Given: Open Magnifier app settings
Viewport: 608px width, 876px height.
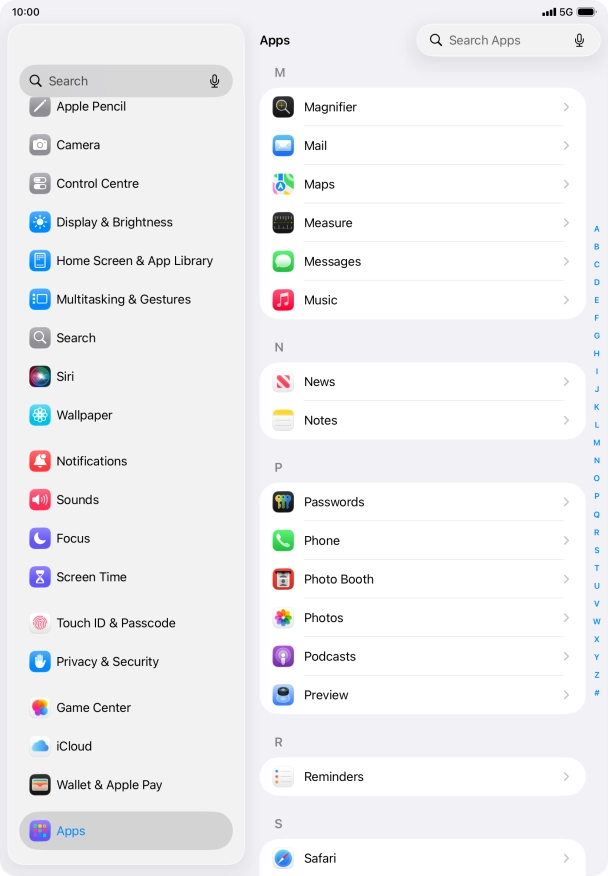Looking at the screenshot, I should tap(422, 107).
